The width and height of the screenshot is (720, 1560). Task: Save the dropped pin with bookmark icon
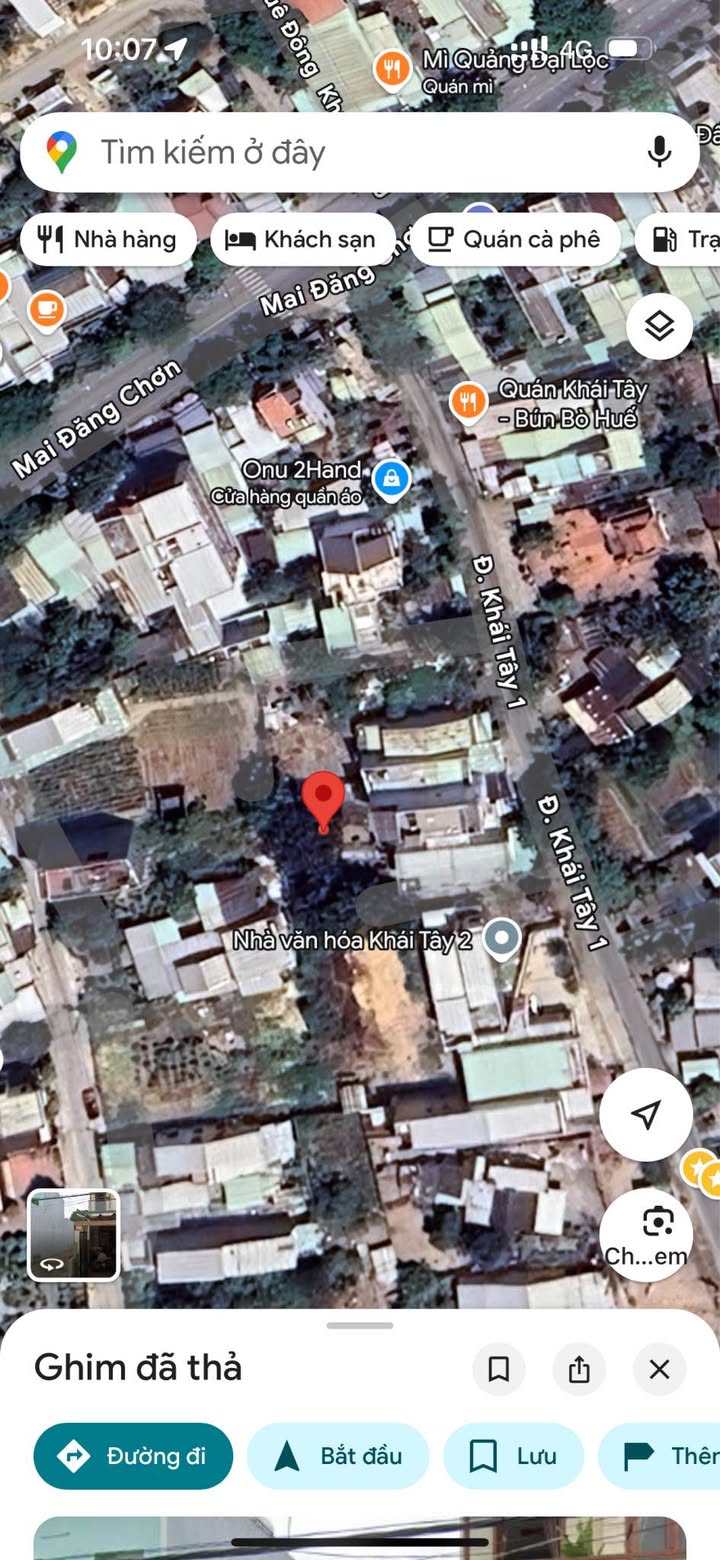(498, 1369)
